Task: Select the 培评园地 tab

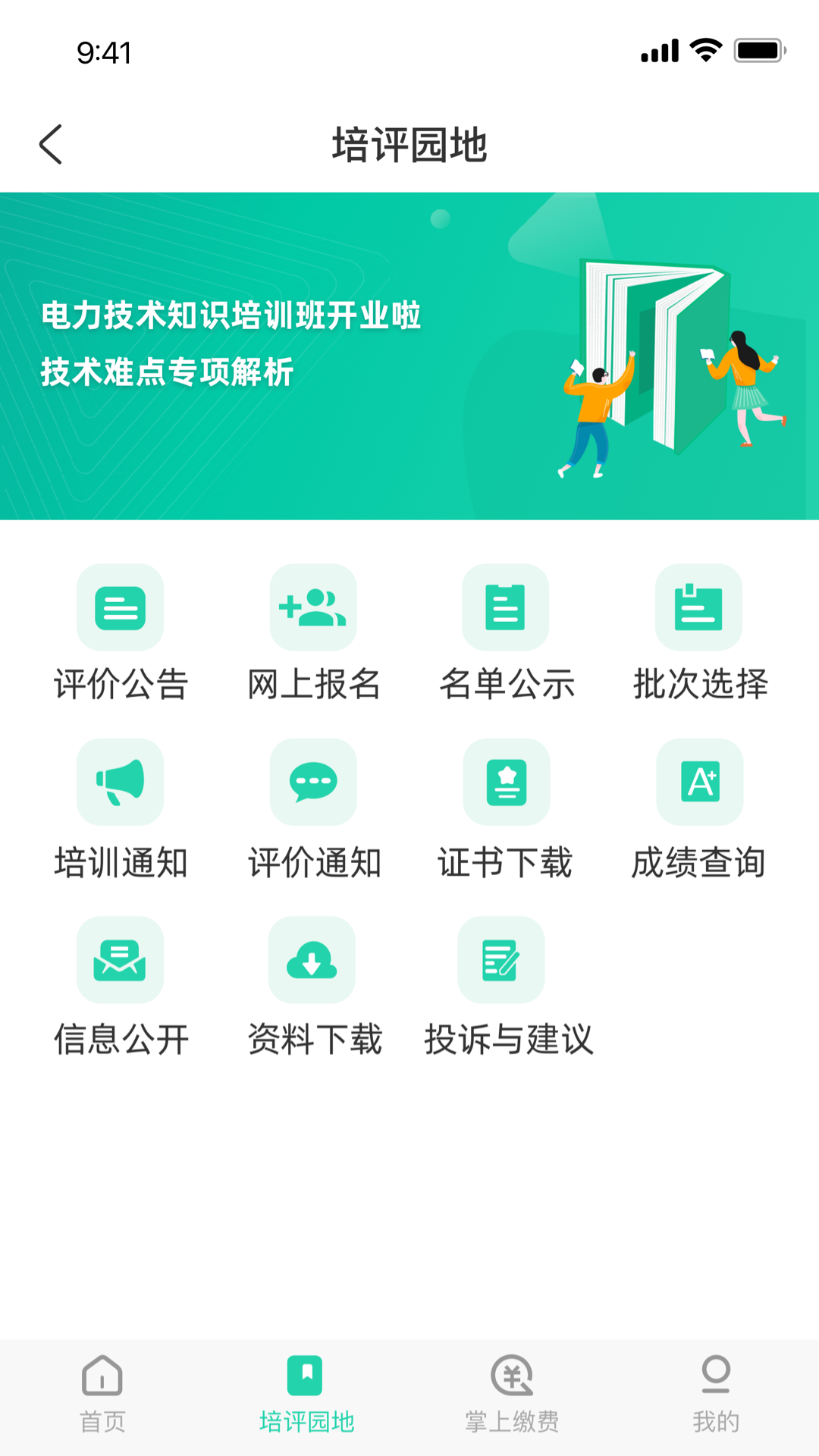Action: 306,1394
